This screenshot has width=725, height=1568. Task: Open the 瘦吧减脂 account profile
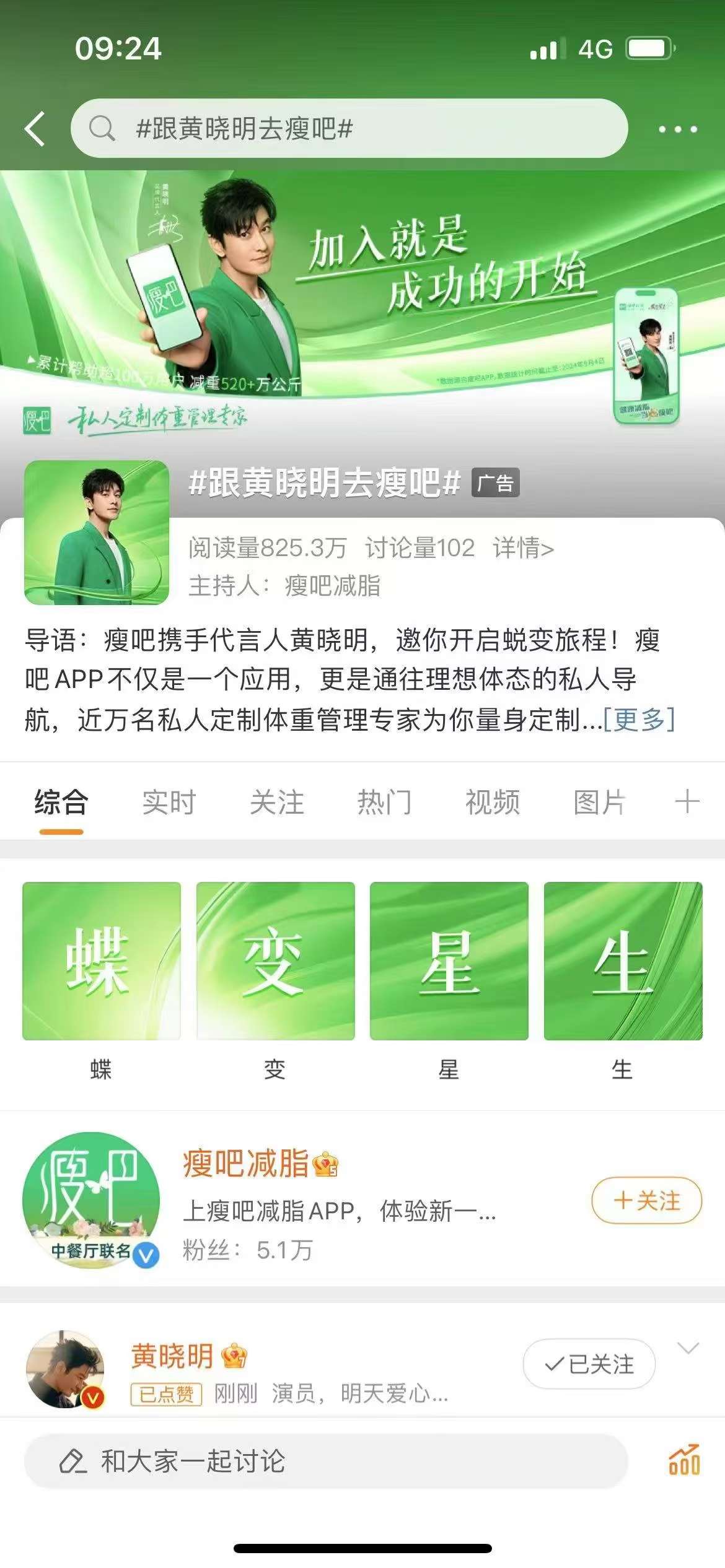pos(246,1163)
